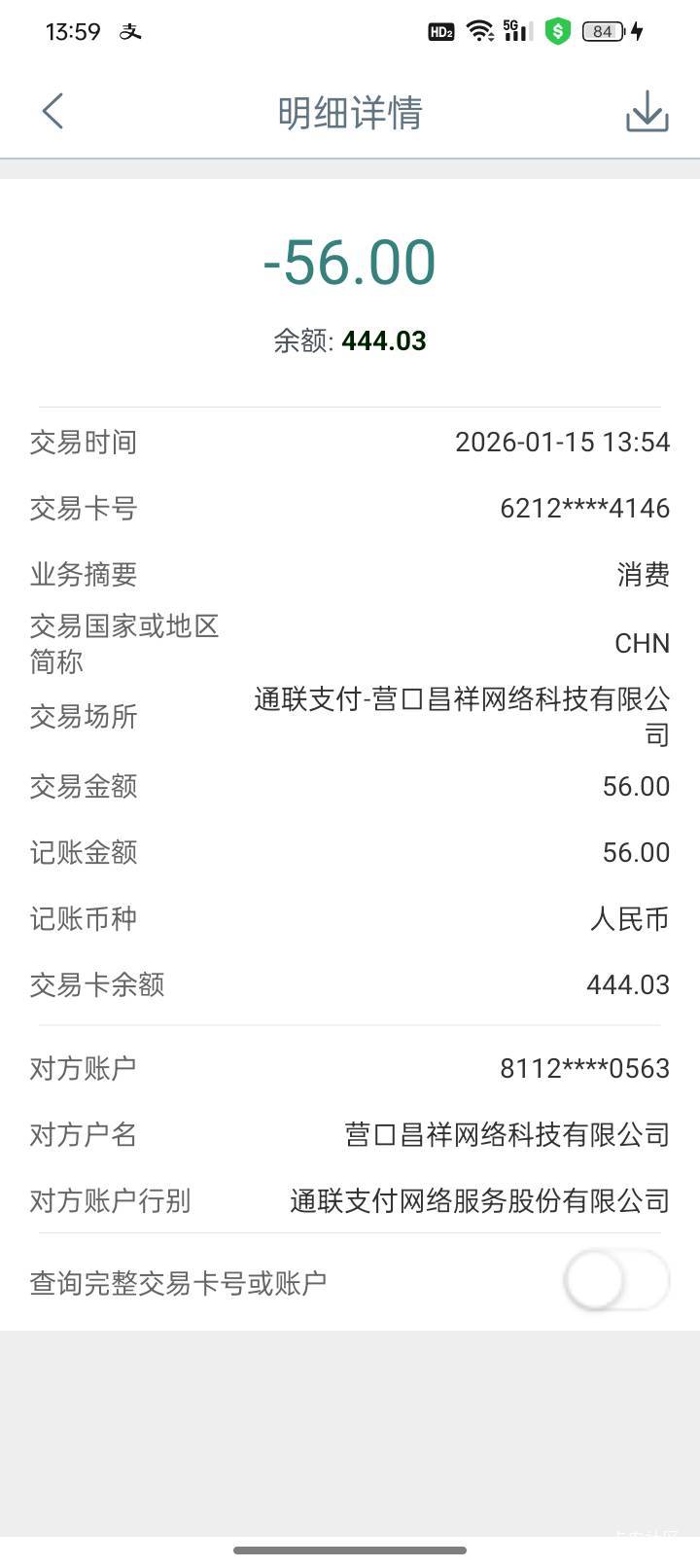Enable showing full card number or account
Screen dimensions: 700x1568
(x=616, y=1281)
